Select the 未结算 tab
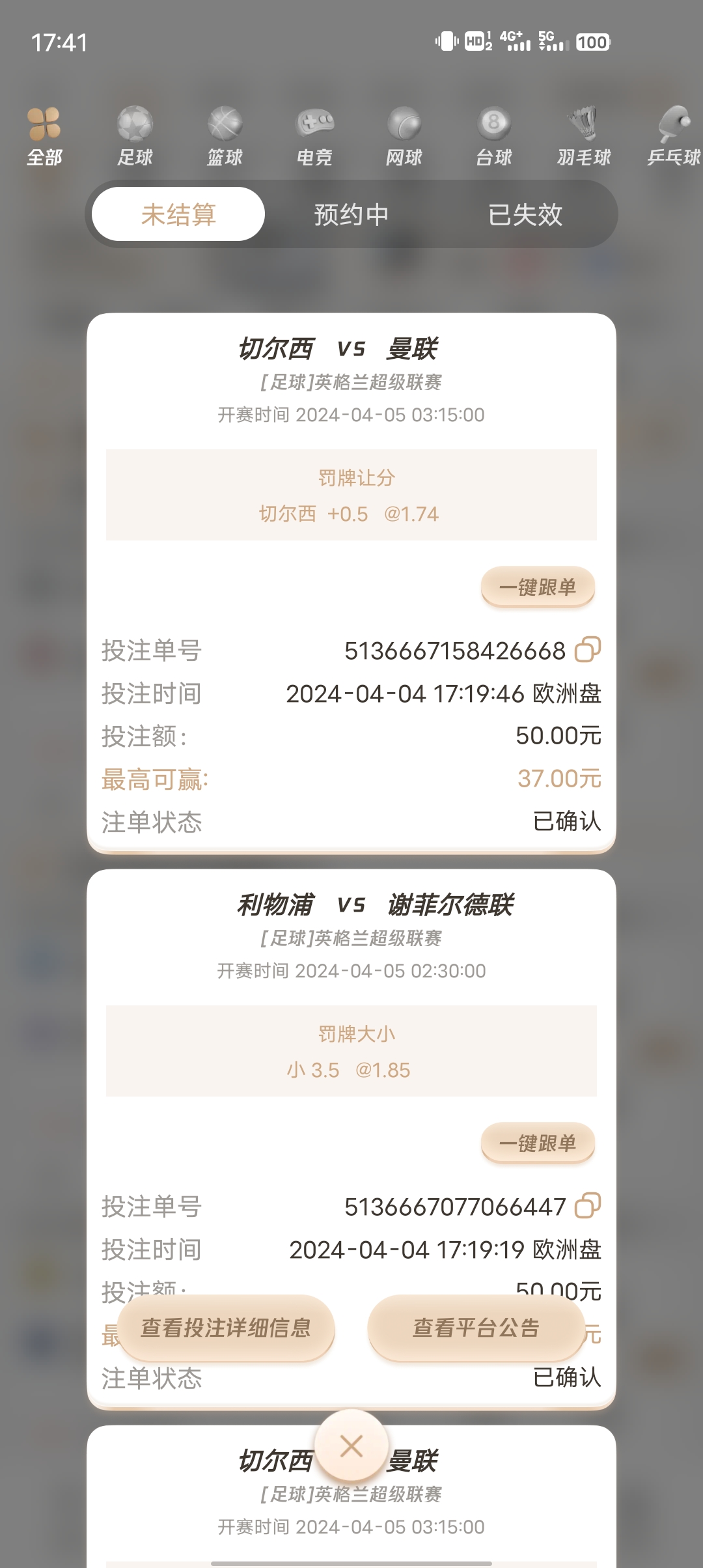 178,214
